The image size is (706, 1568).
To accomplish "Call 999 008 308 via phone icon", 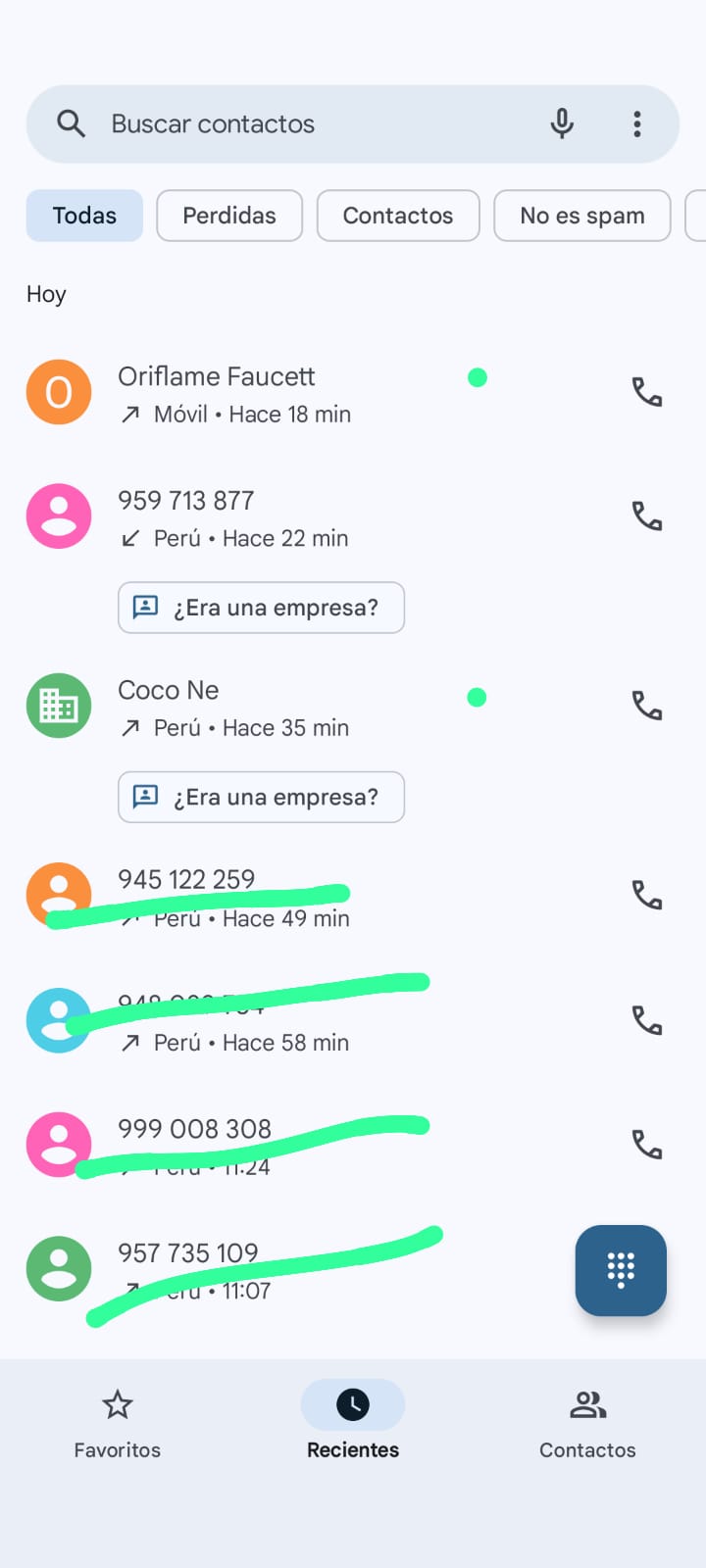I will point(646,1145).
